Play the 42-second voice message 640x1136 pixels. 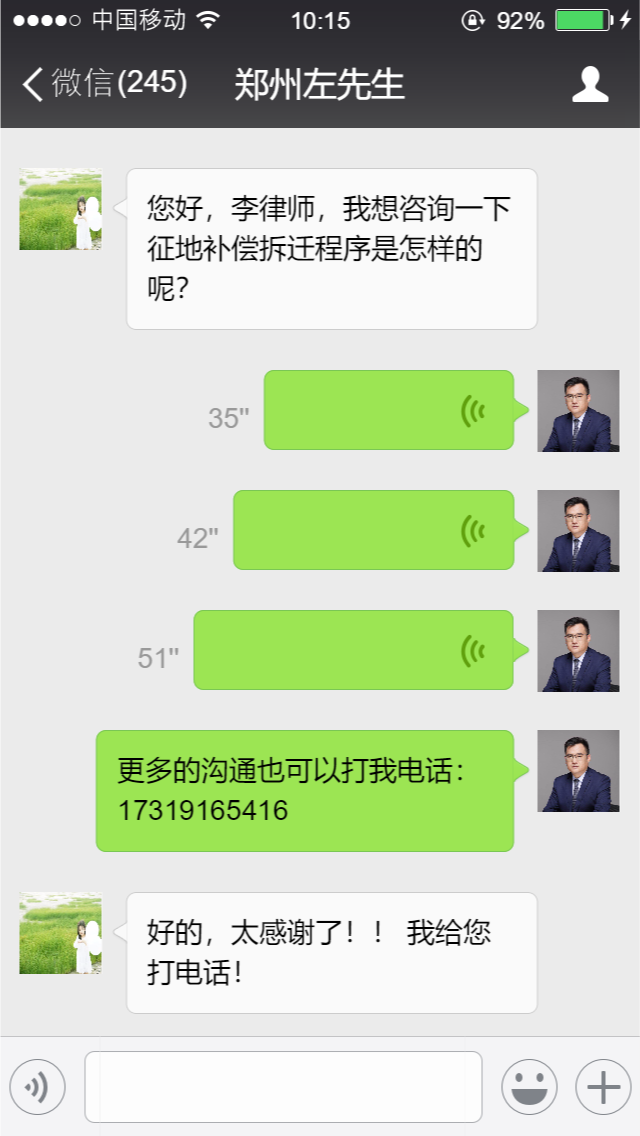374,530
